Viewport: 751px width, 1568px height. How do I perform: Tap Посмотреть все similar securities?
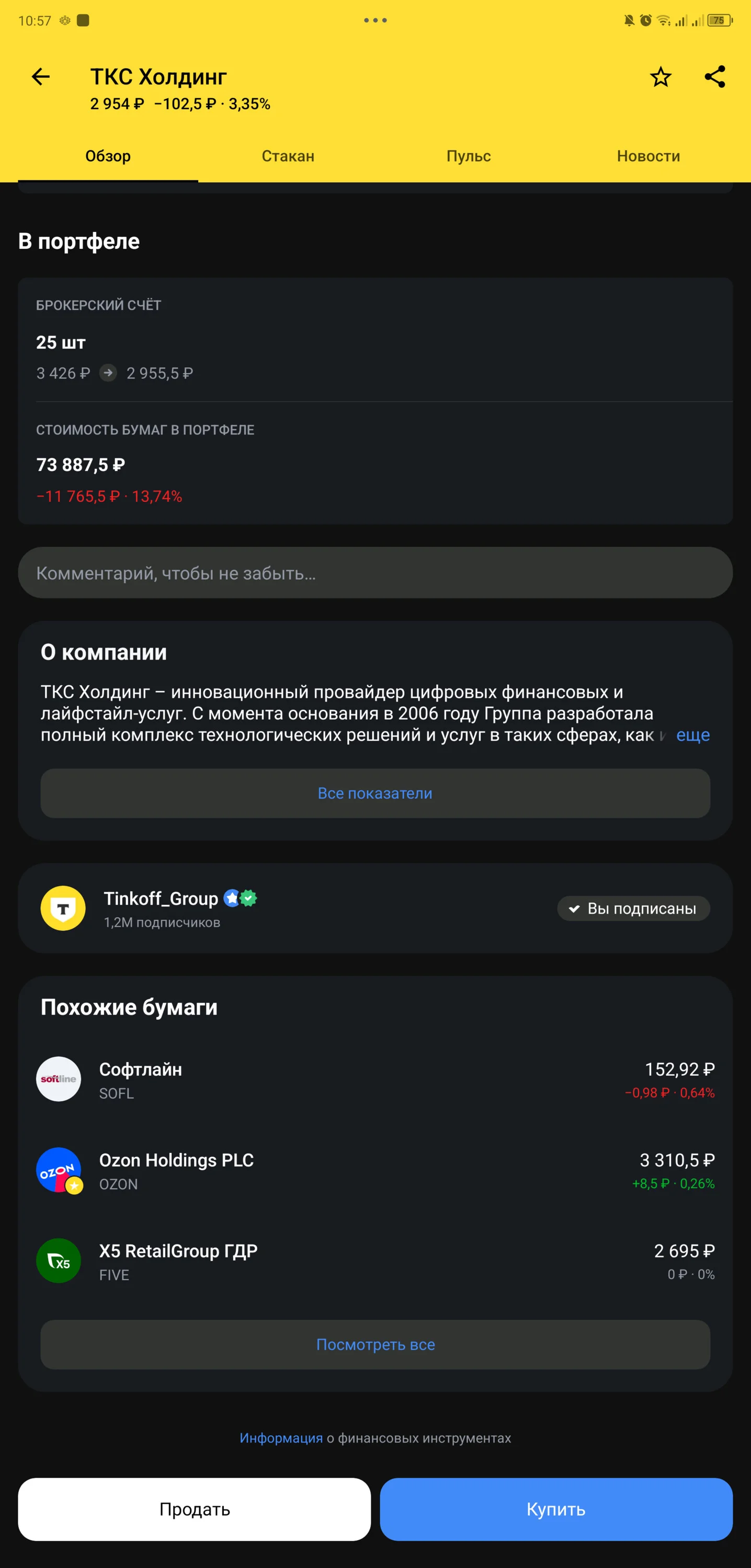pos(375,1345)
